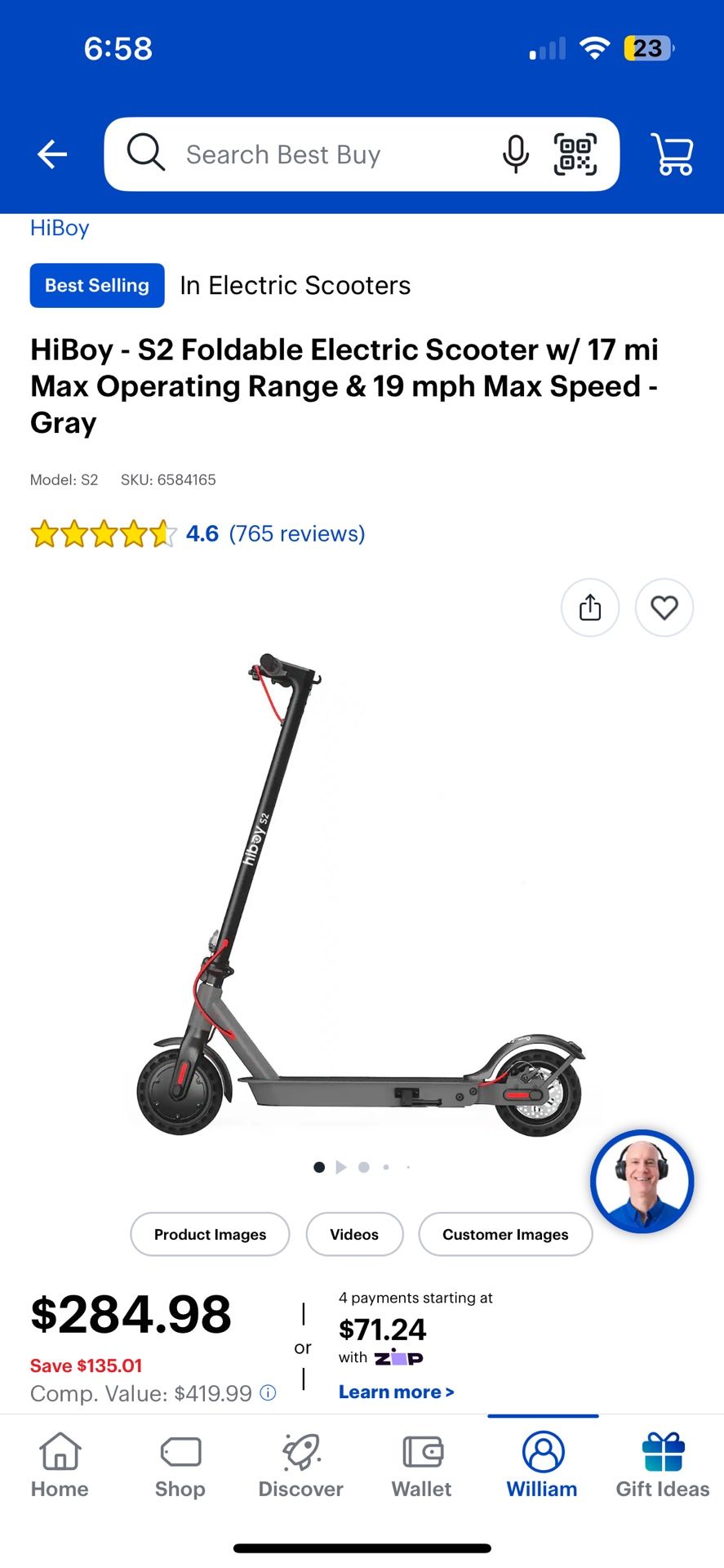Screen dimensions: 724x1568
Task: Share this scooter product
Action: point(589,608)
